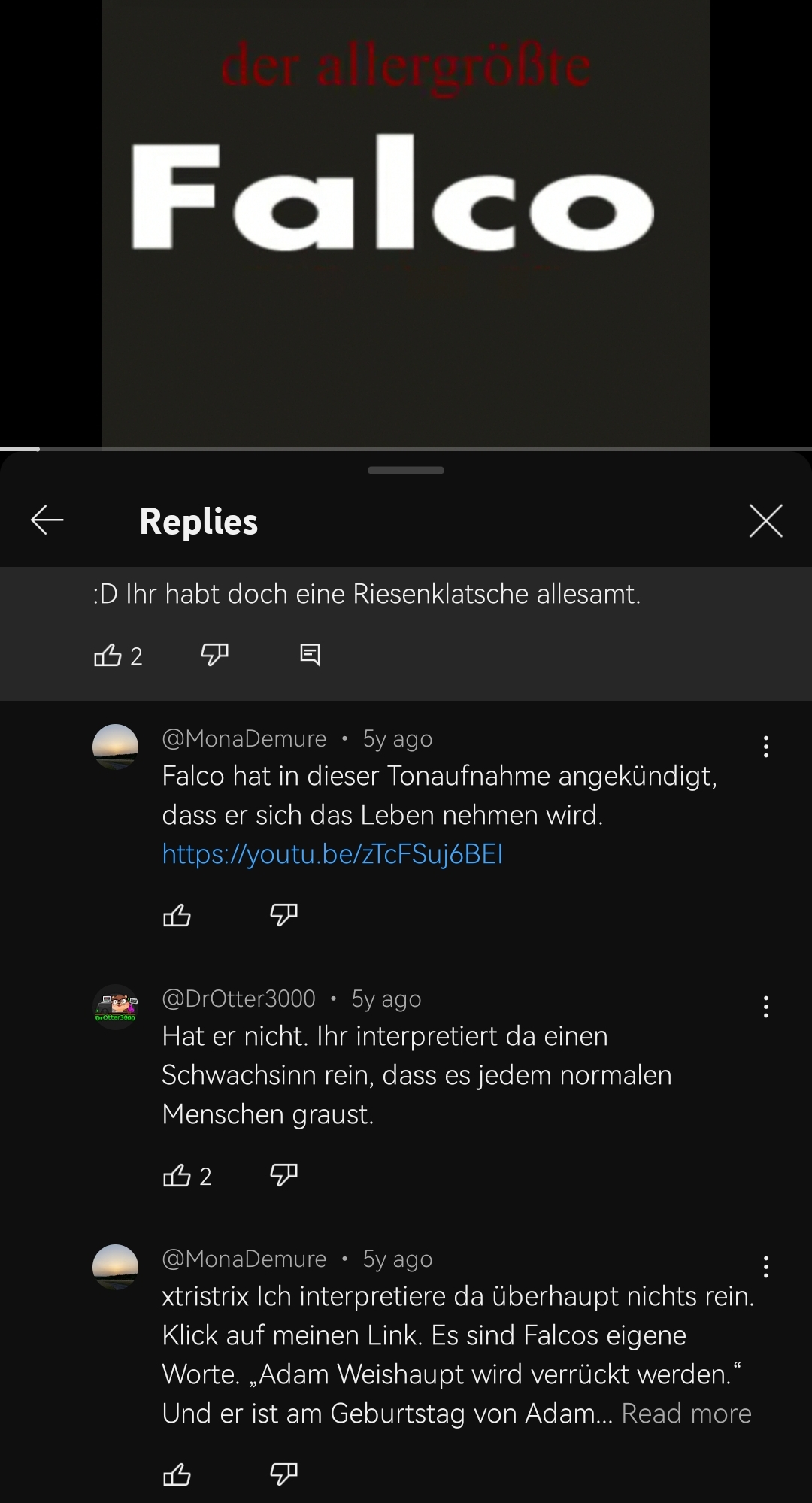The image size is (812, 1503).
Task: Open options menu for MonaDemure's xtristrix reply
Action: (x=766, y=1267)
